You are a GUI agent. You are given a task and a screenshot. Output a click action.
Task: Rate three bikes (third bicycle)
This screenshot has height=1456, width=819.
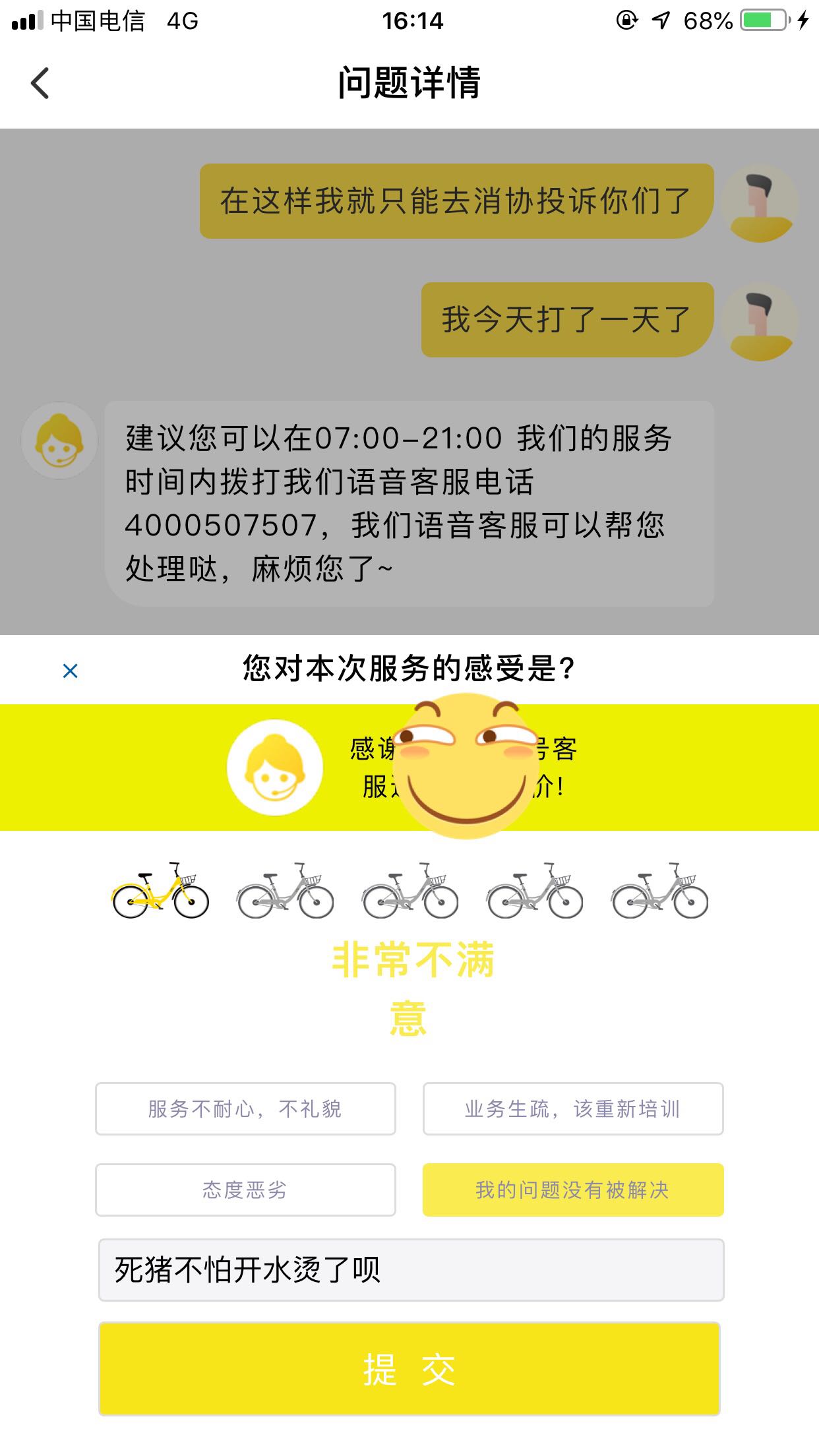pyautogui.click(x=410, y=890)
